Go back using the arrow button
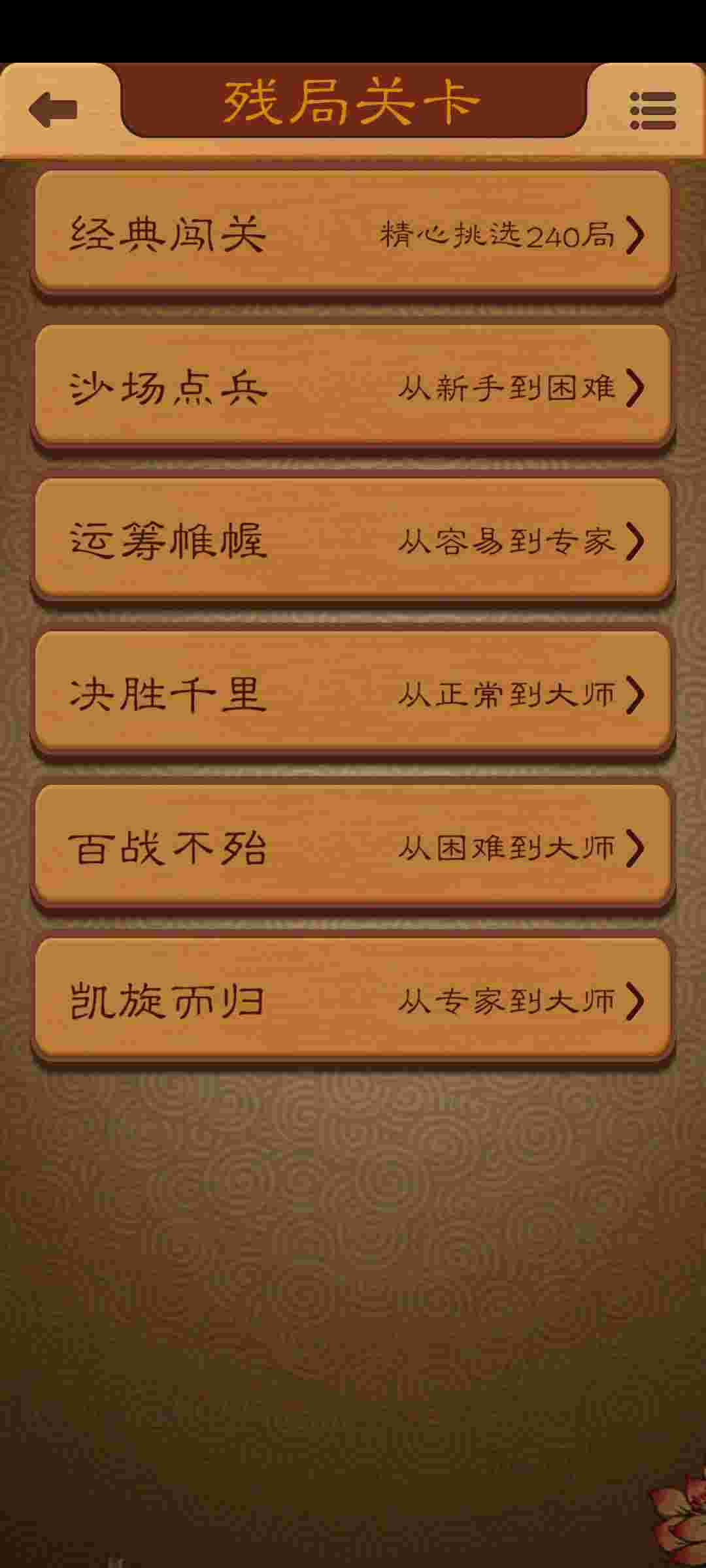 tap(54, 109)
